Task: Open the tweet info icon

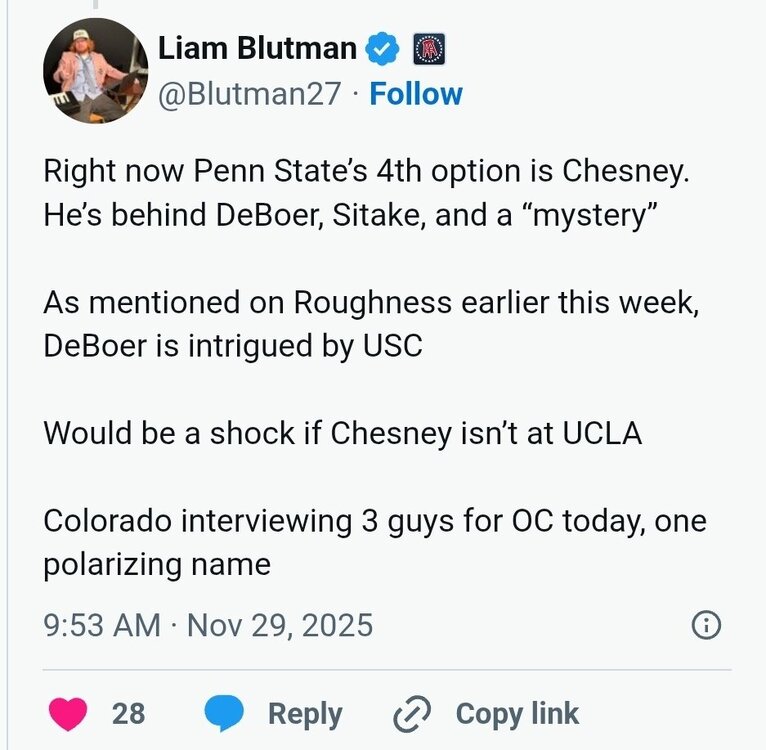Action: coord(706,626)
